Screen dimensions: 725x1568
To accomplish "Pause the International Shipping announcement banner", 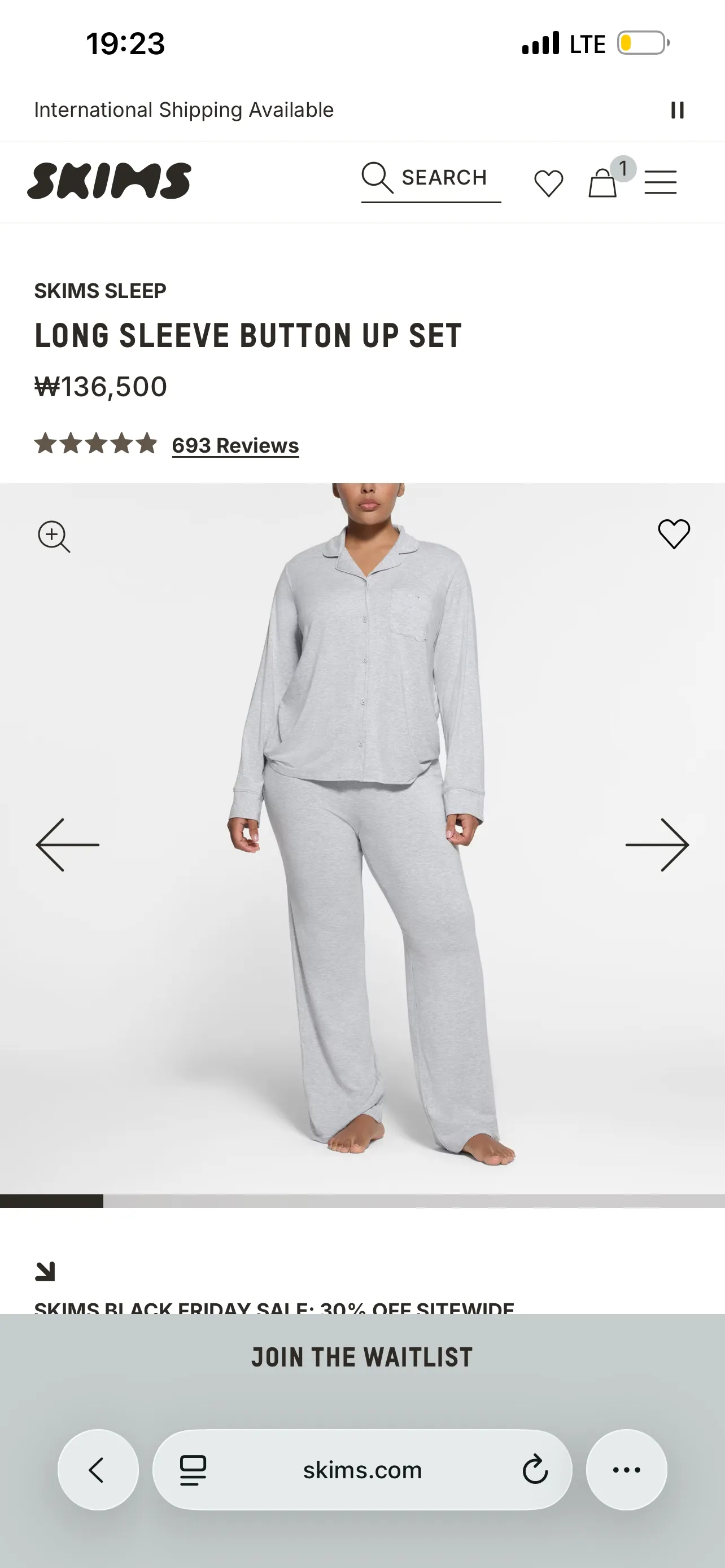I will point(678,110).
